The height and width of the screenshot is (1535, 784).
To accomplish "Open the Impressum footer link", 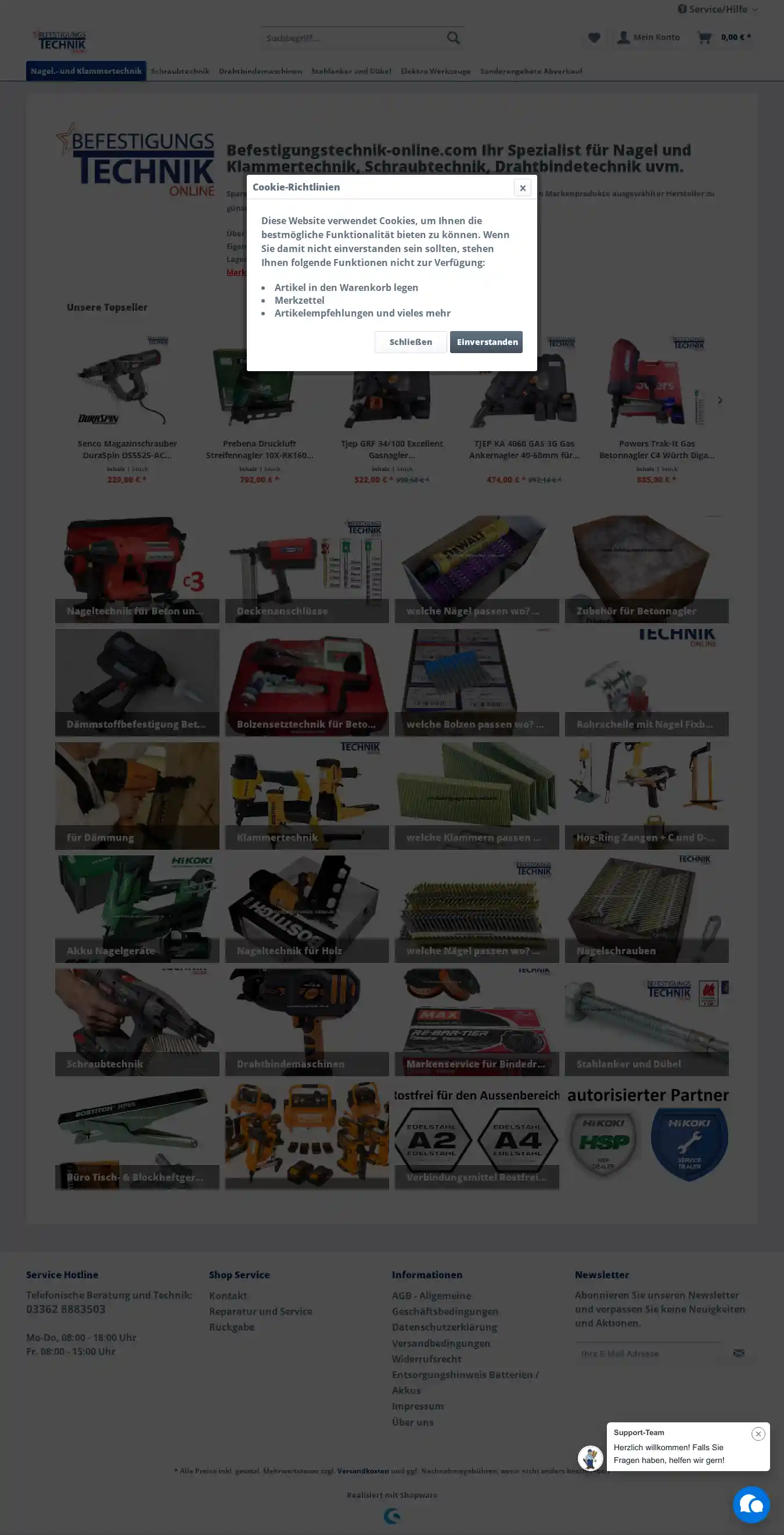I will tap(417, 1406).
